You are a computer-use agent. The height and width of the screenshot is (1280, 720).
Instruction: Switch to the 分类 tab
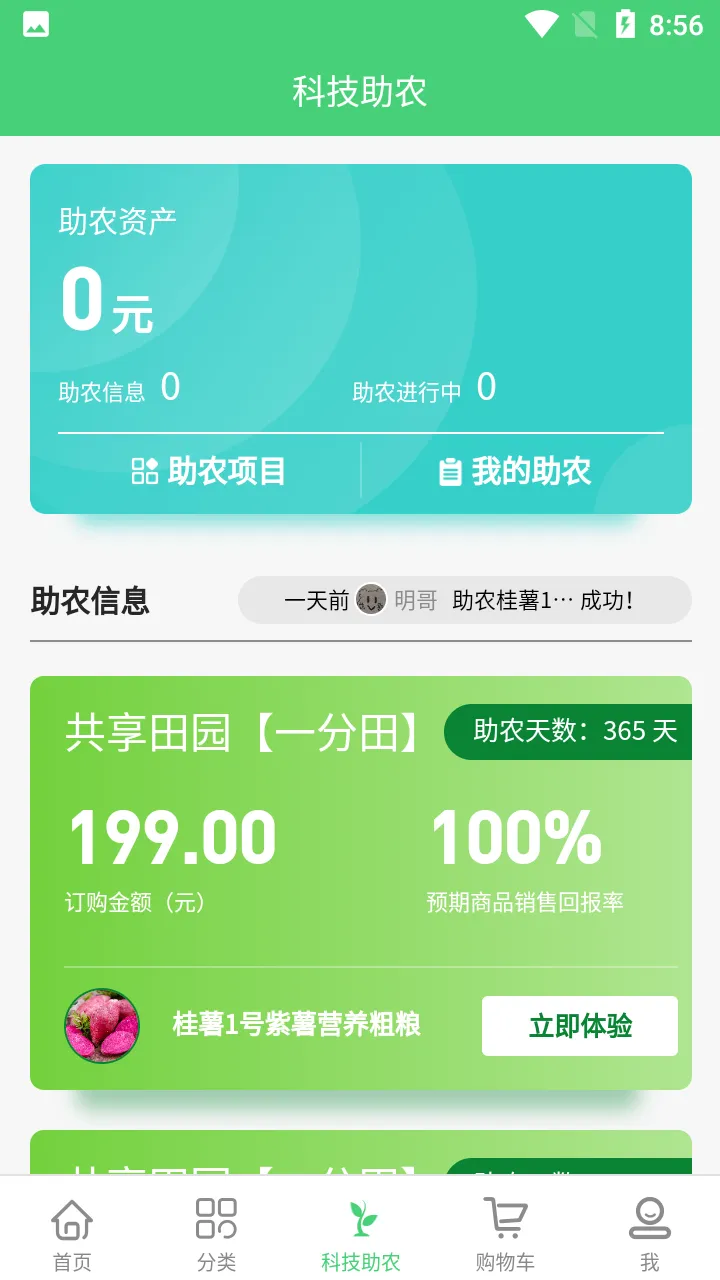coord(216,1235)
